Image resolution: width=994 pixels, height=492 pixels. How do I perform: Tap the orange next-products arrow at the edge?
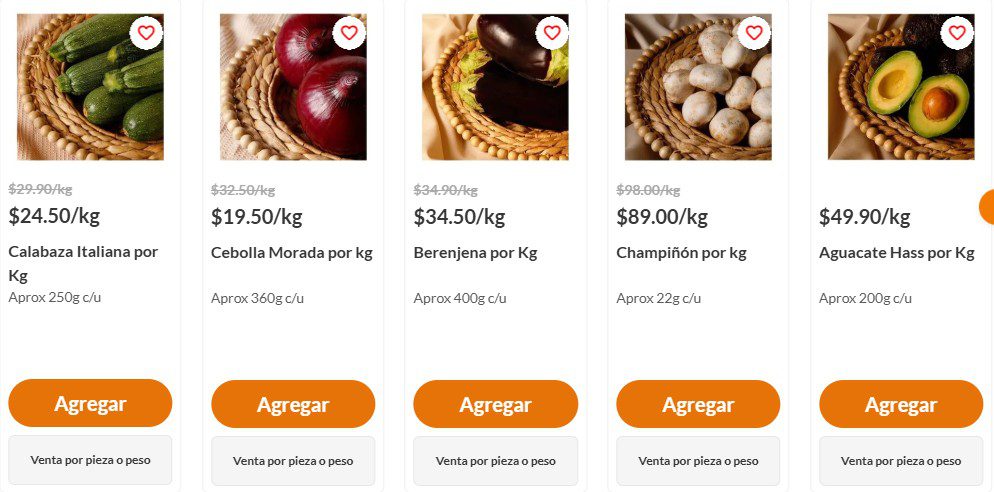click(987, 207)
